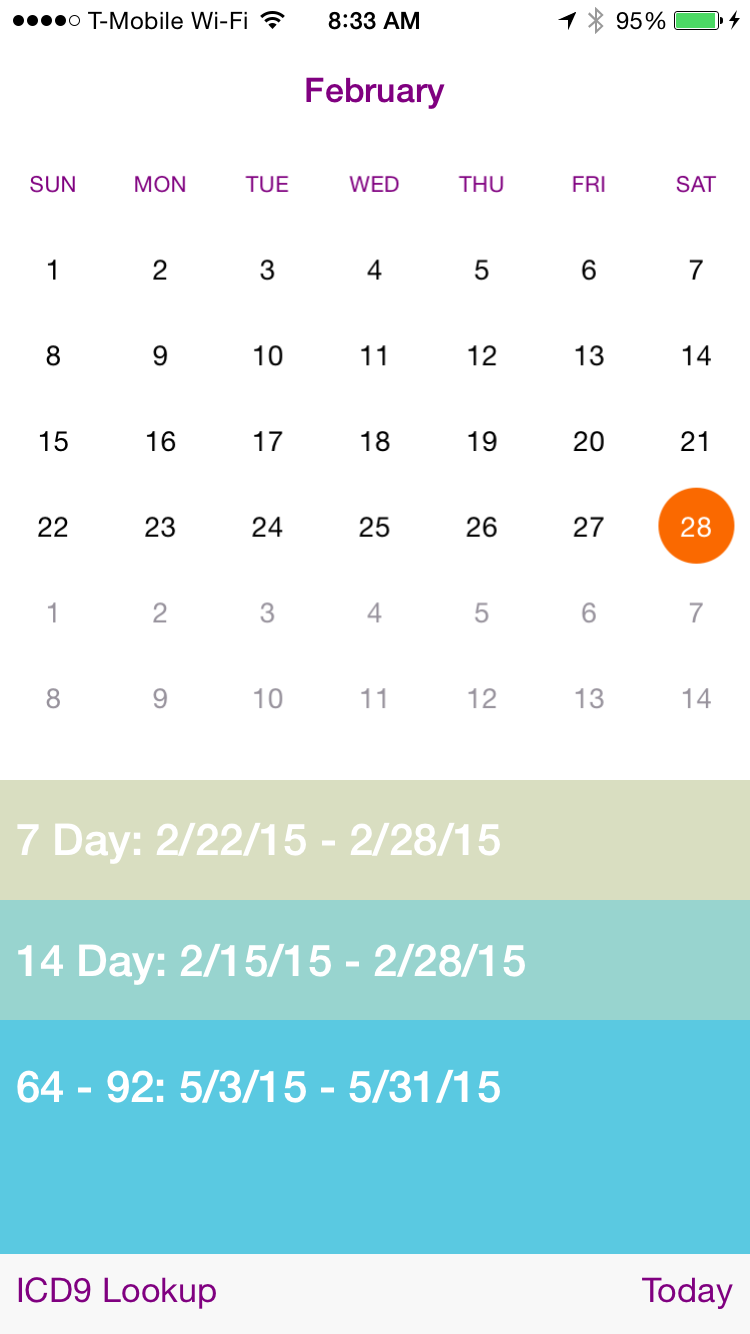Choose the greyed-out 13 of next month
The height and width of the screenshot is (1334, 750).
(x=589, y=698)
